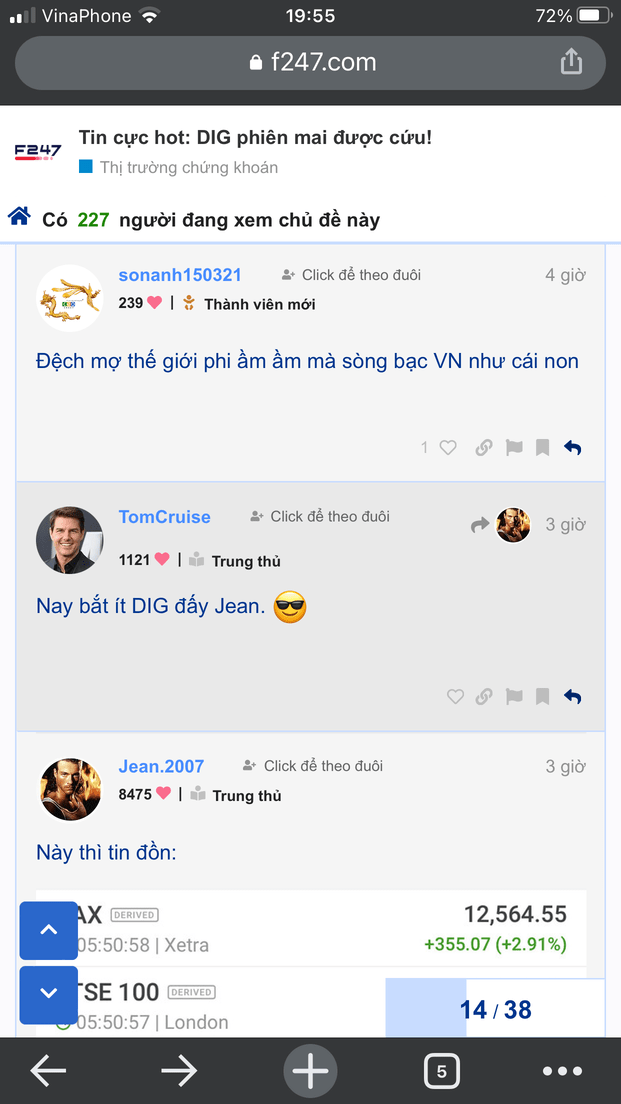Flag sonanh150321's post
The height and width of the screenshot is (1104, 621).
pyautogui.click(x=514, y=448)
